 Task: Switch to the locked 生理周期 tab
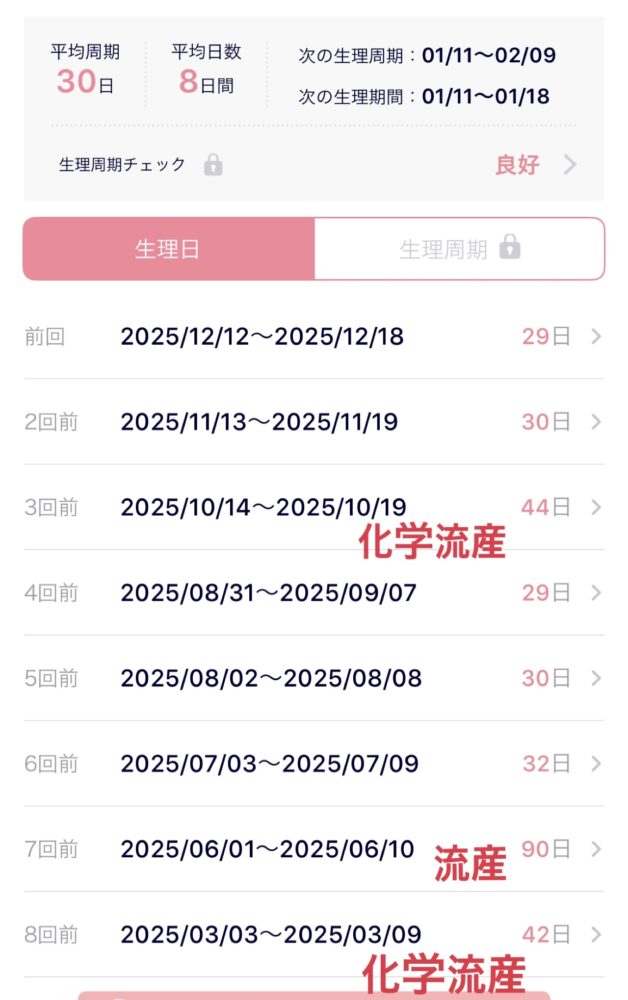pos(459,249)
